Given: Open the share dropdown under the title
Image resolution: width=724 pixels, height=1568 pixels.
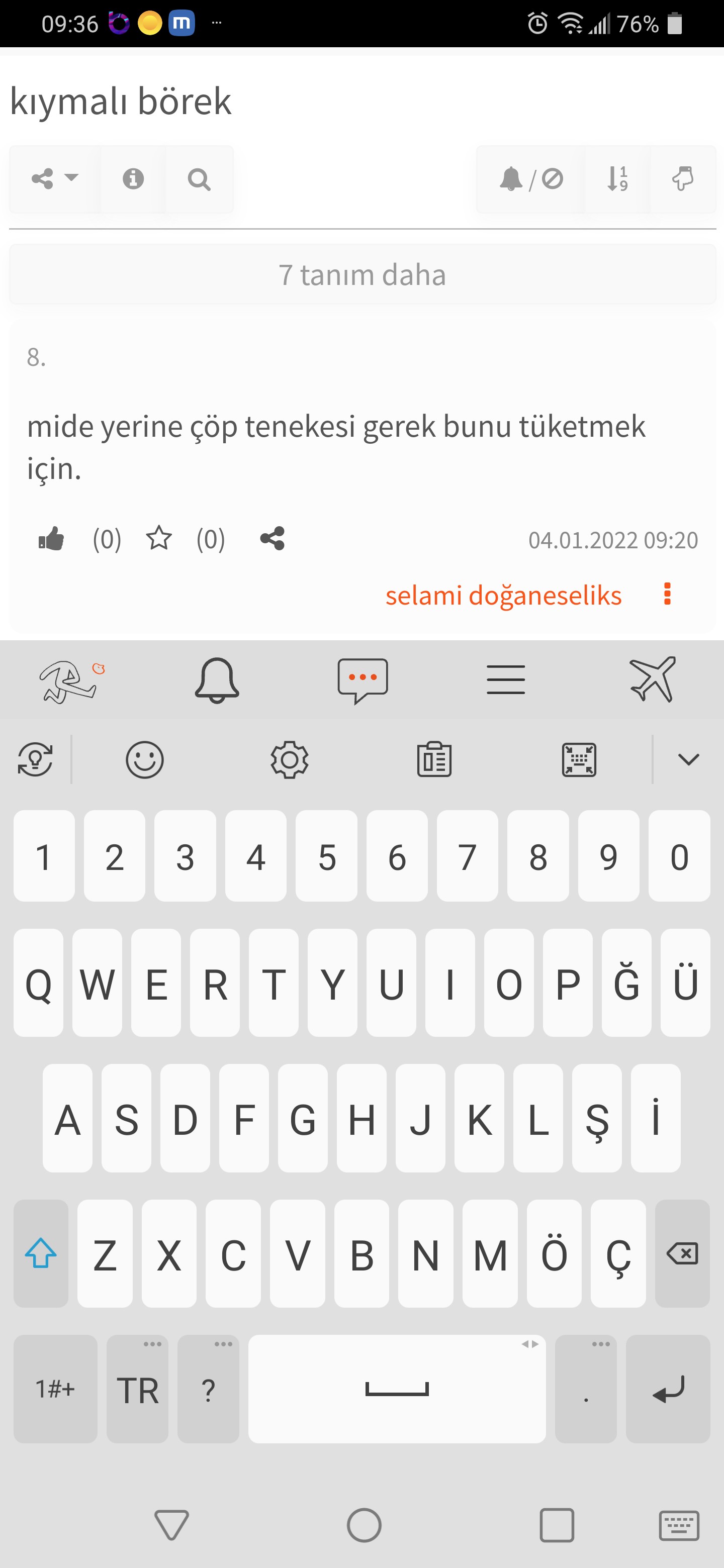Looking at the screenshot, I should coord(55,179).
